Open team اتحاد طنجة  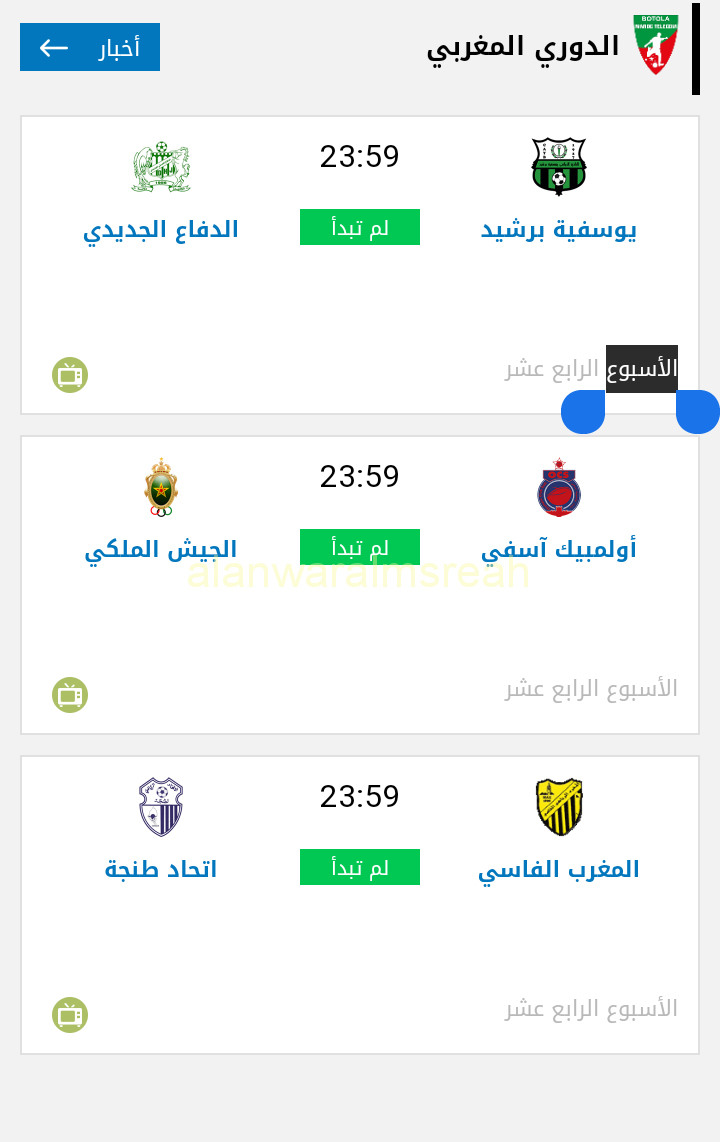[161, 869]
